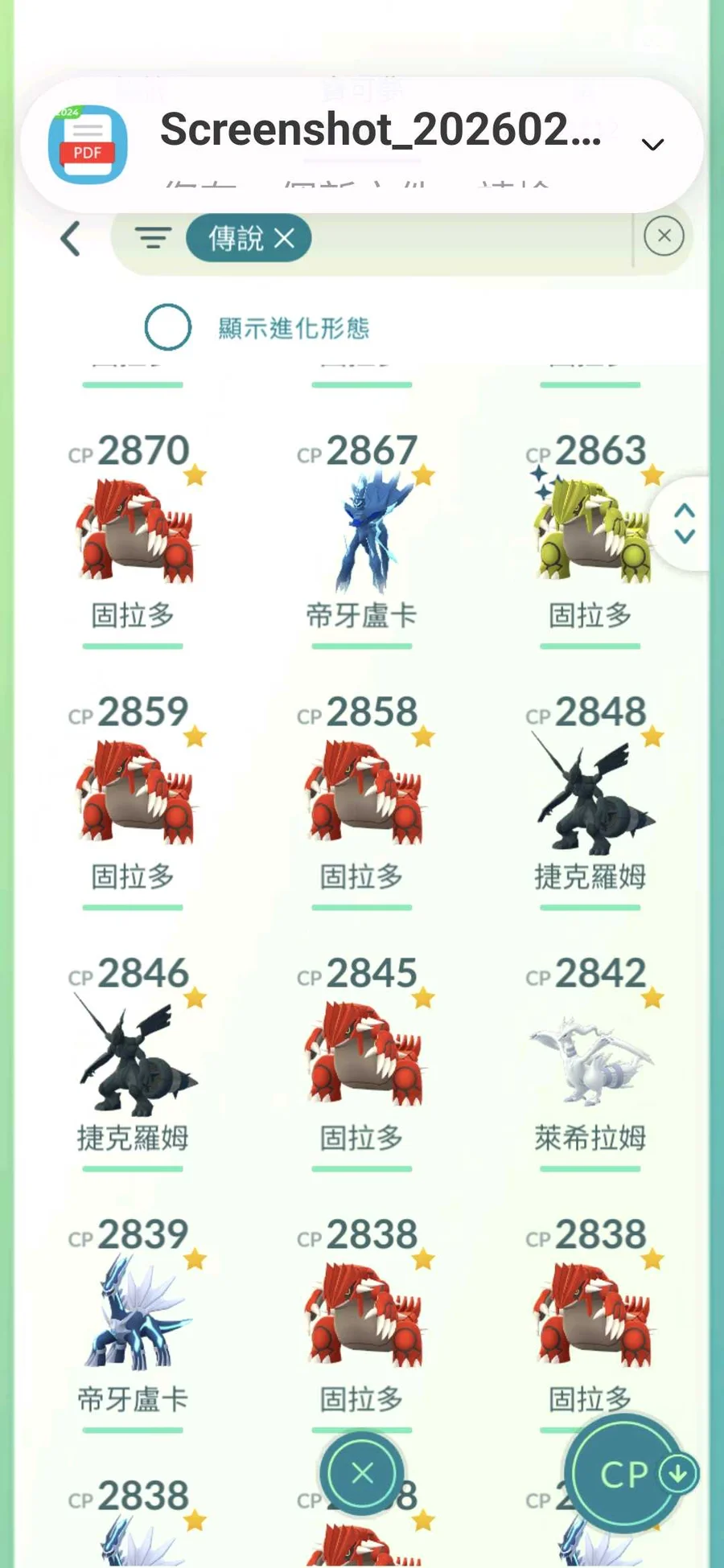Open shiny 固拉多 with CP 2863
The image size is (724, 1568).
tap(590, 532)
